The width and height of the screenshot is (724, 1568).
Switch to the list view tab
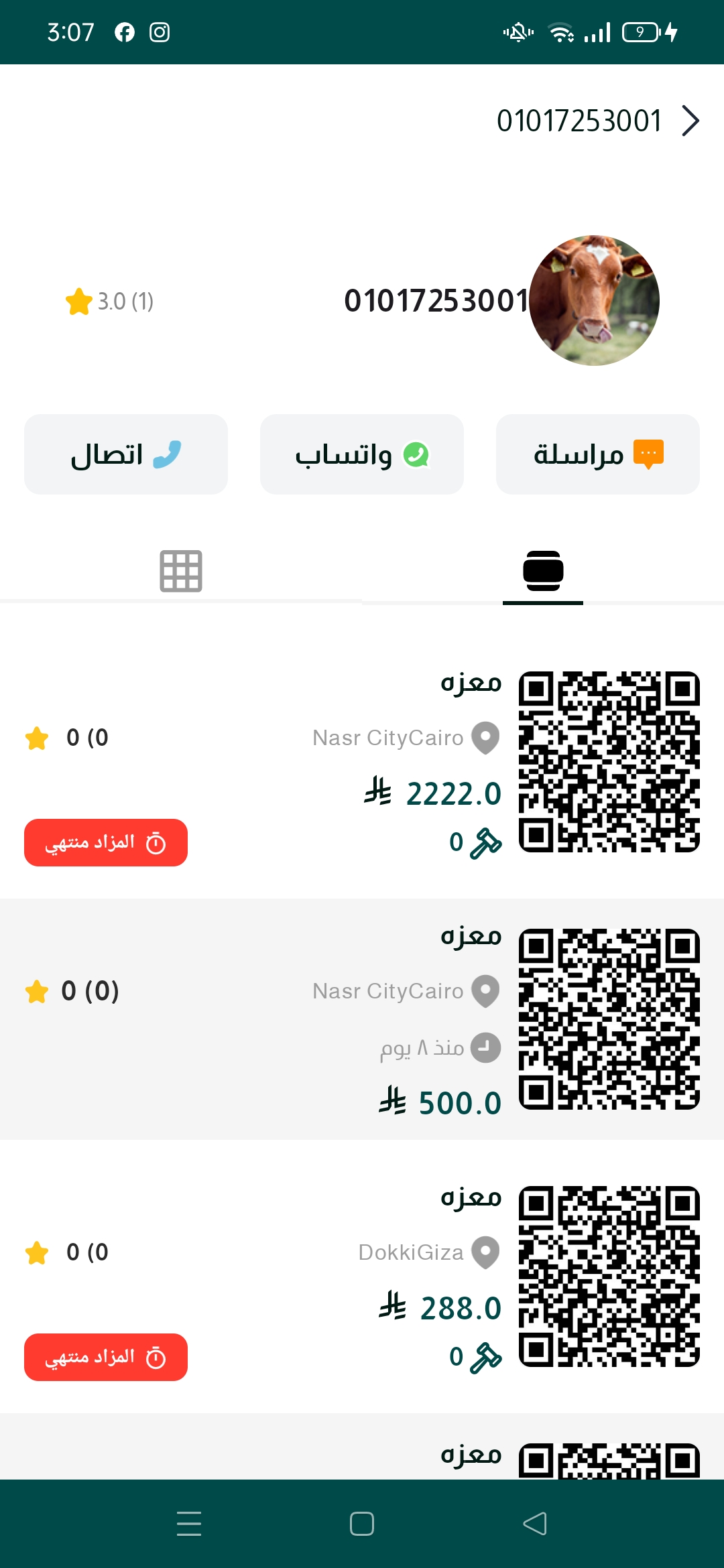[x=543, y=571]
